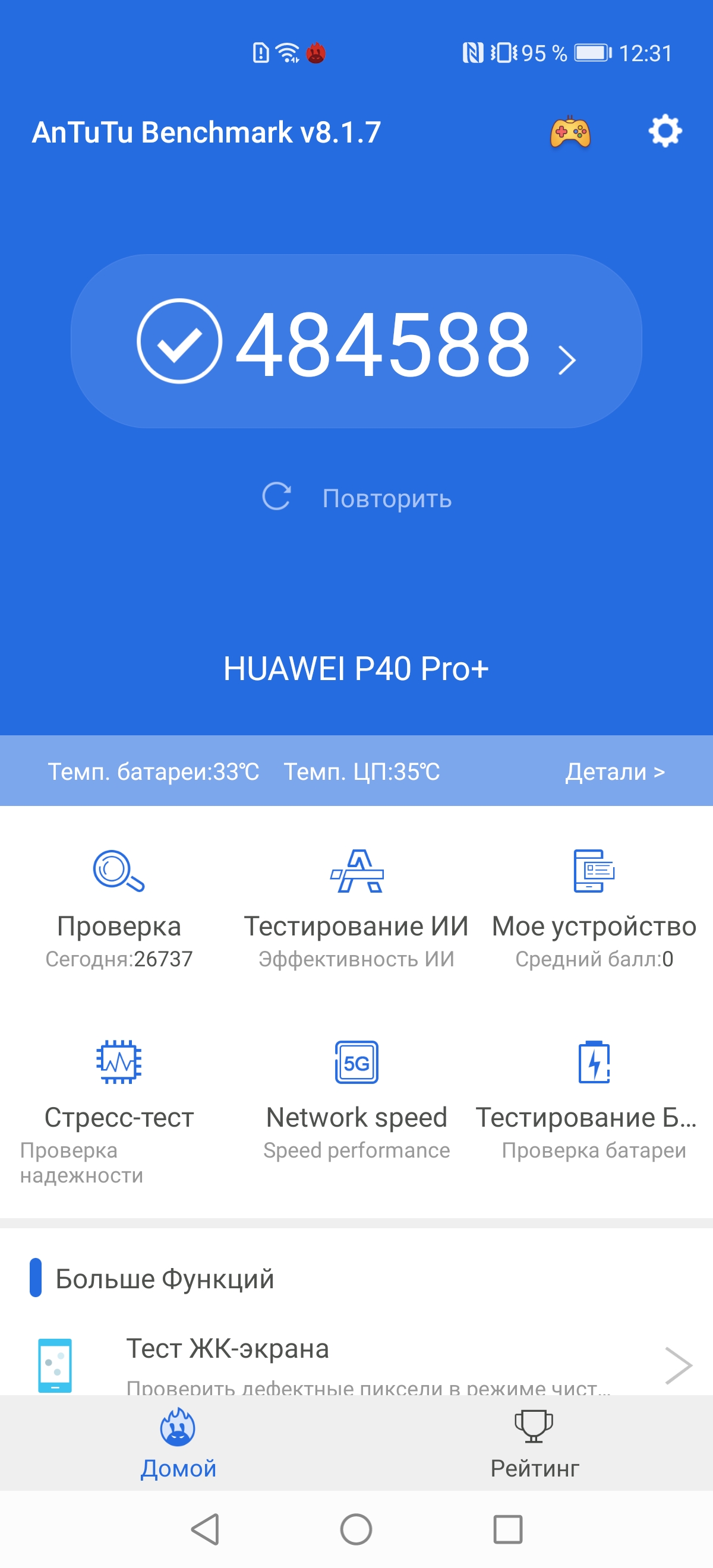Open recent apps with the square button
Viewport: 713px width, 1568px height.
507,1528
